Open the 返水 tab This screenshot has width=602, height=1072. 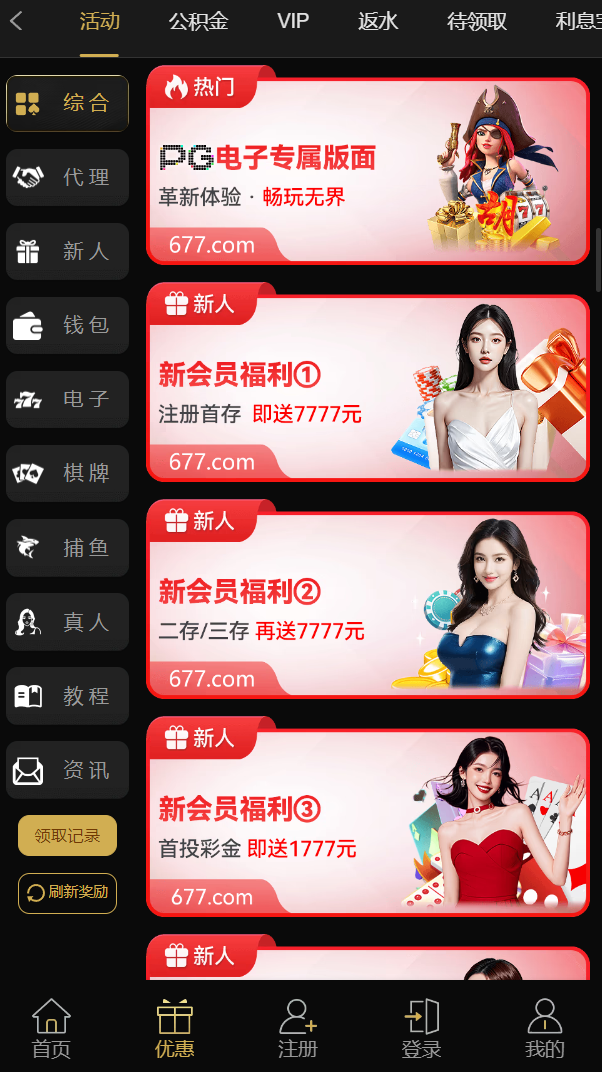[x=378, y=22]
